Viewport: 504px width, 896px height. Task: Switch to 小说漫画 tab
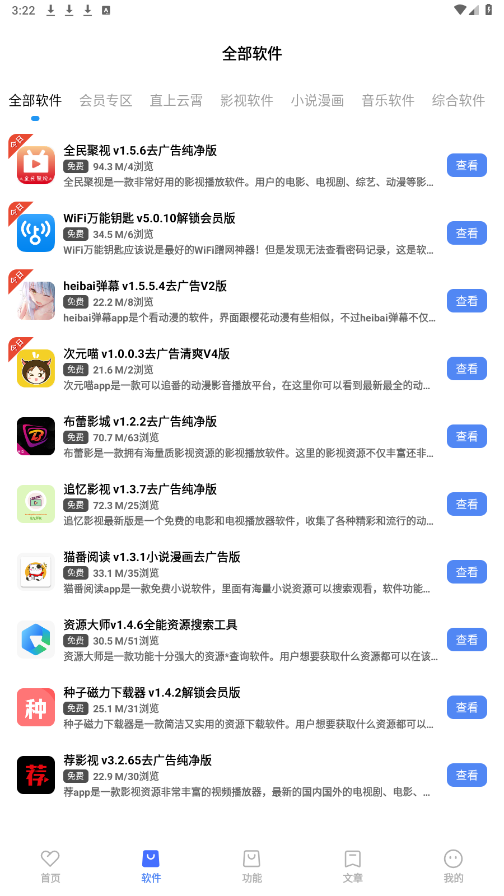click(317, 101)
